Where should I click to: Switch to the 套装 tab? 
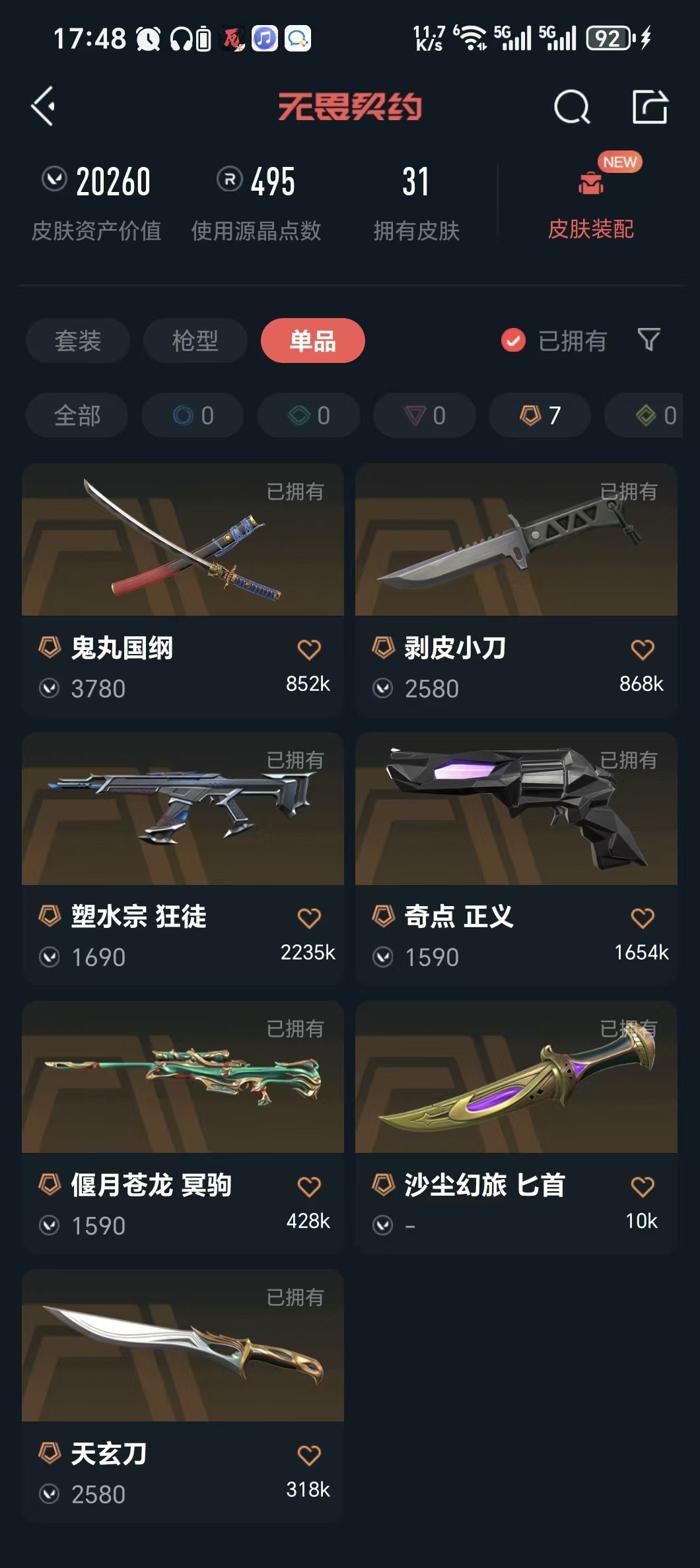78,341
